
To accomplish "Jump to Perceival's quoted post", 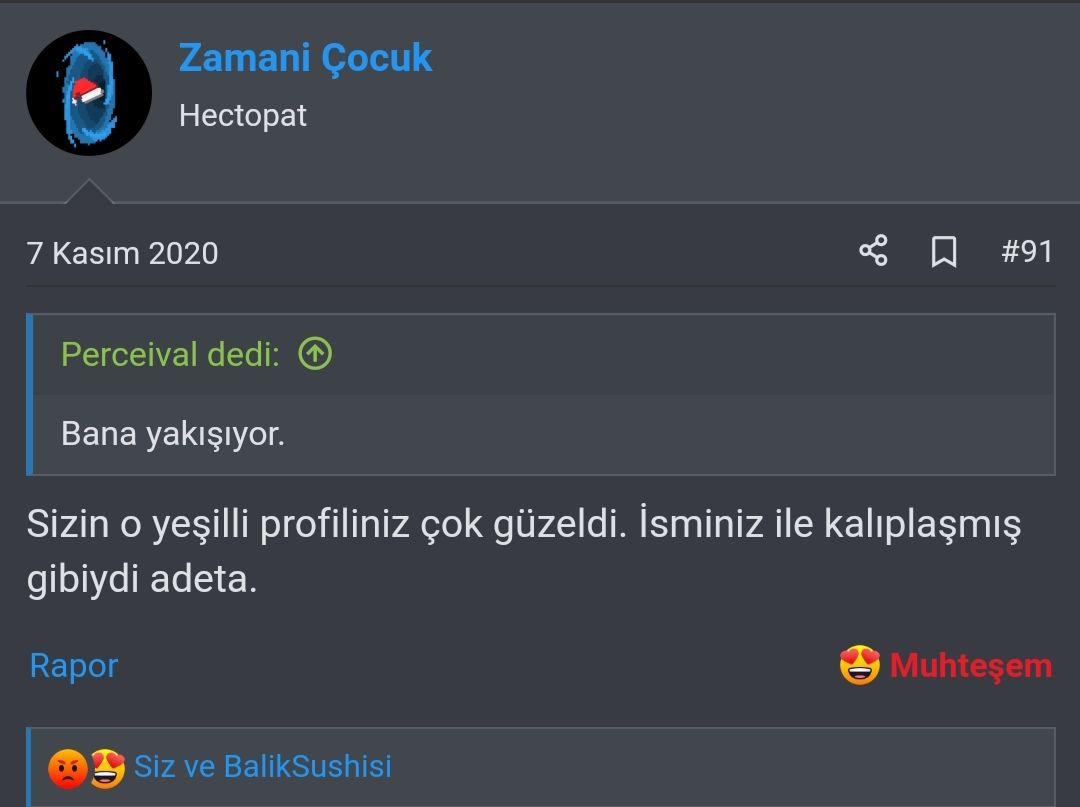I will (x=315, y=354).
